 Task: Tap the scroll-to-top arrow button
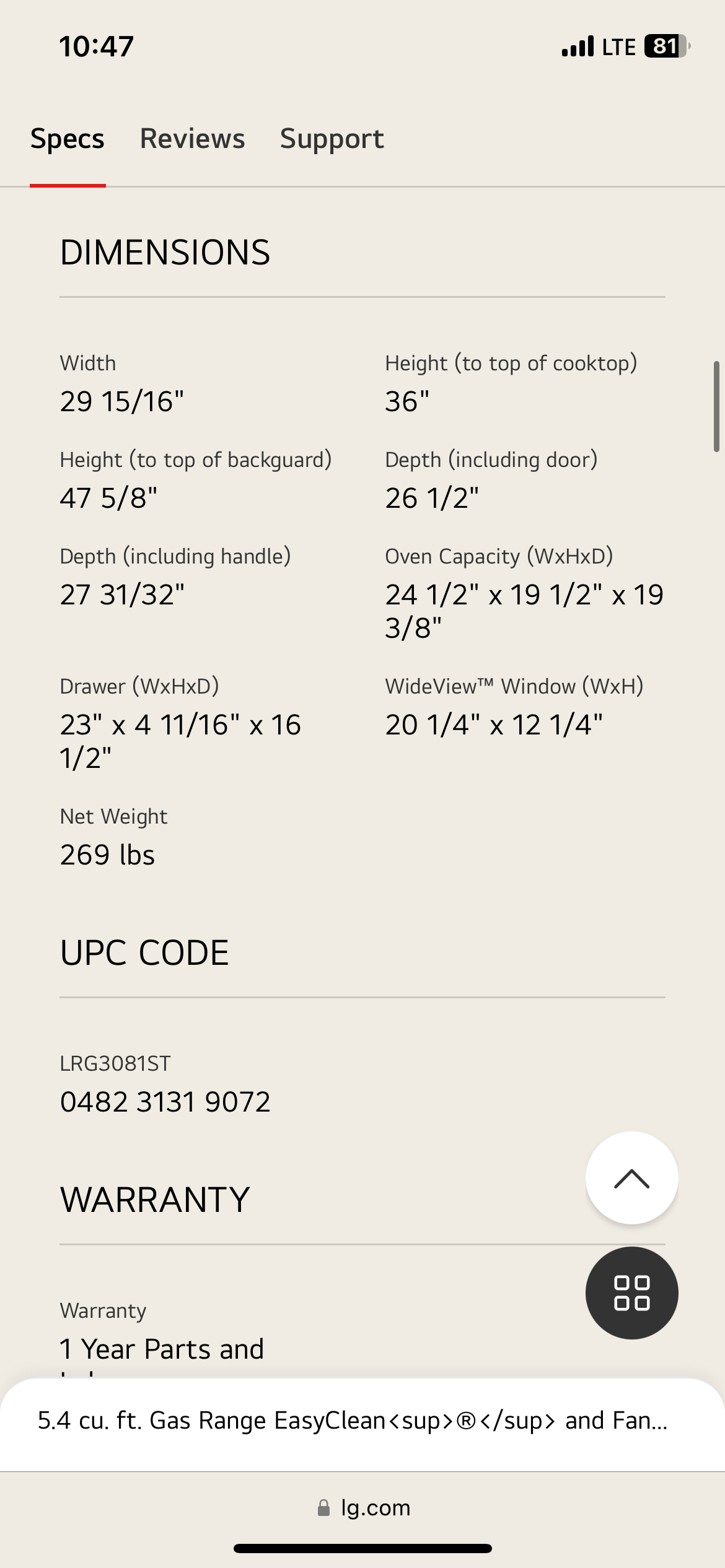[x=631, y=1178]
